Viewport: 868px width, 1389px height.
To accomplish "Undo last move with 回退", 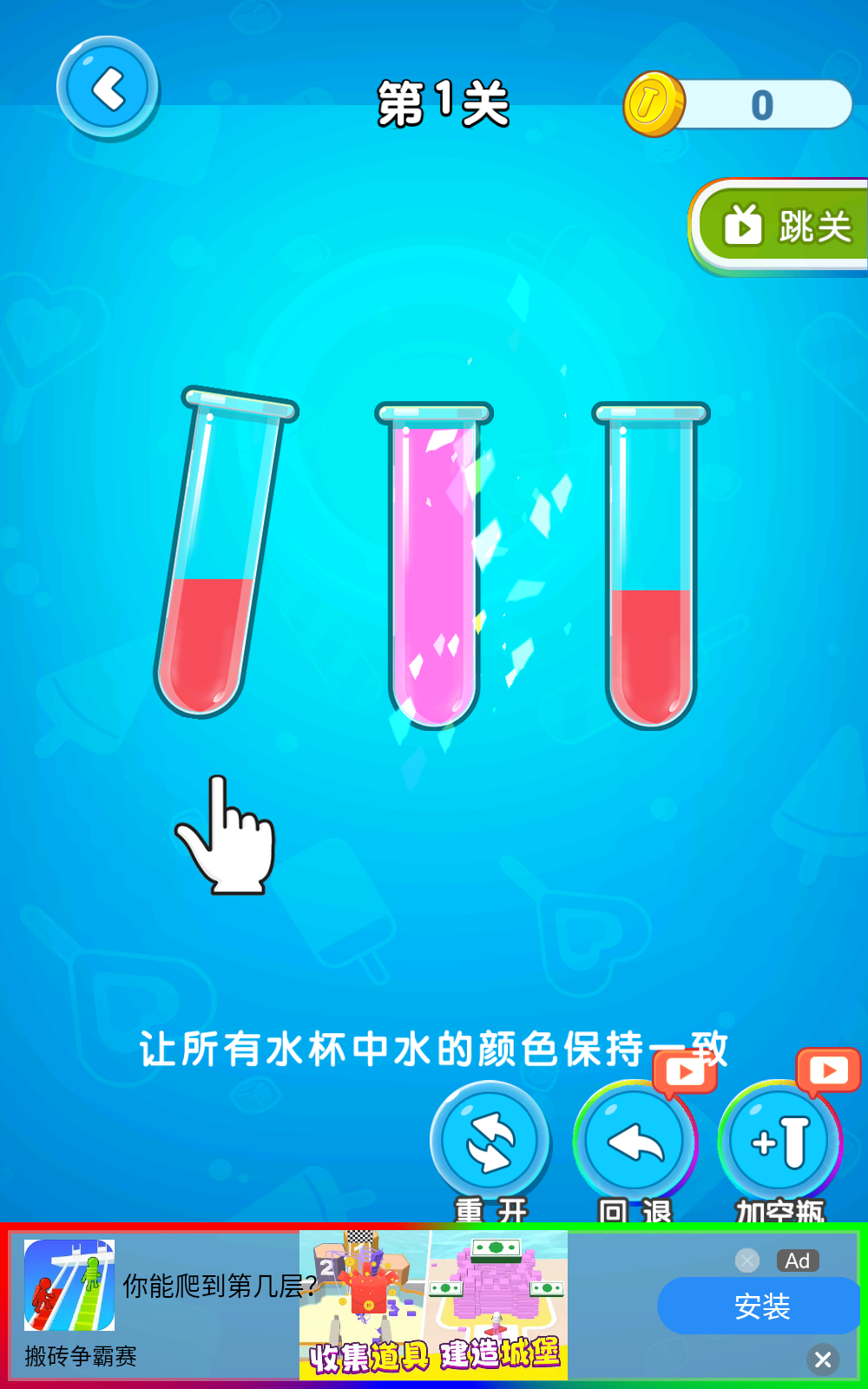I will pyautogui.click(x=635, y=1141).
